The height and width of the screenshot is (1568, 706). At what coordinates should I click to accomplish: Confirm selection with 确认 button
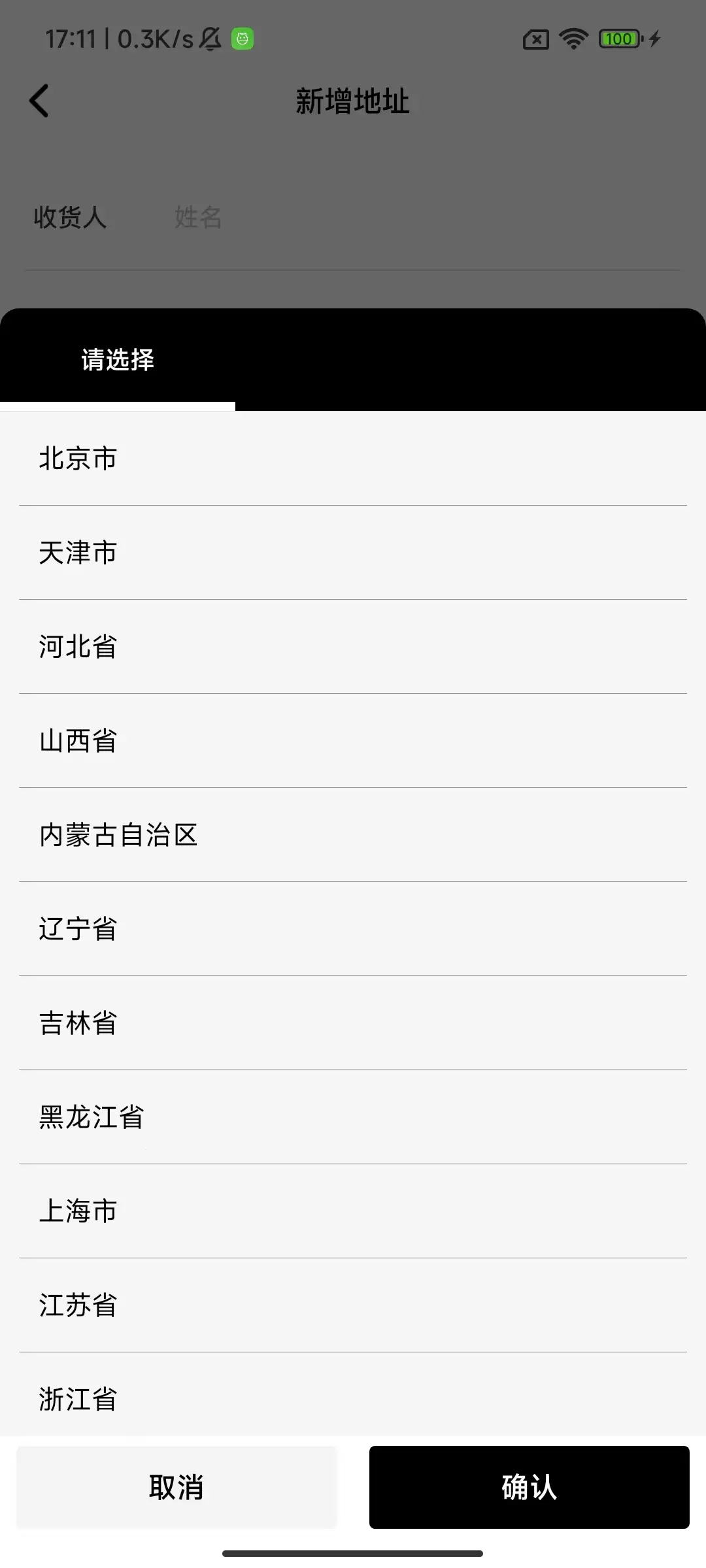(x=529, y=1487)
